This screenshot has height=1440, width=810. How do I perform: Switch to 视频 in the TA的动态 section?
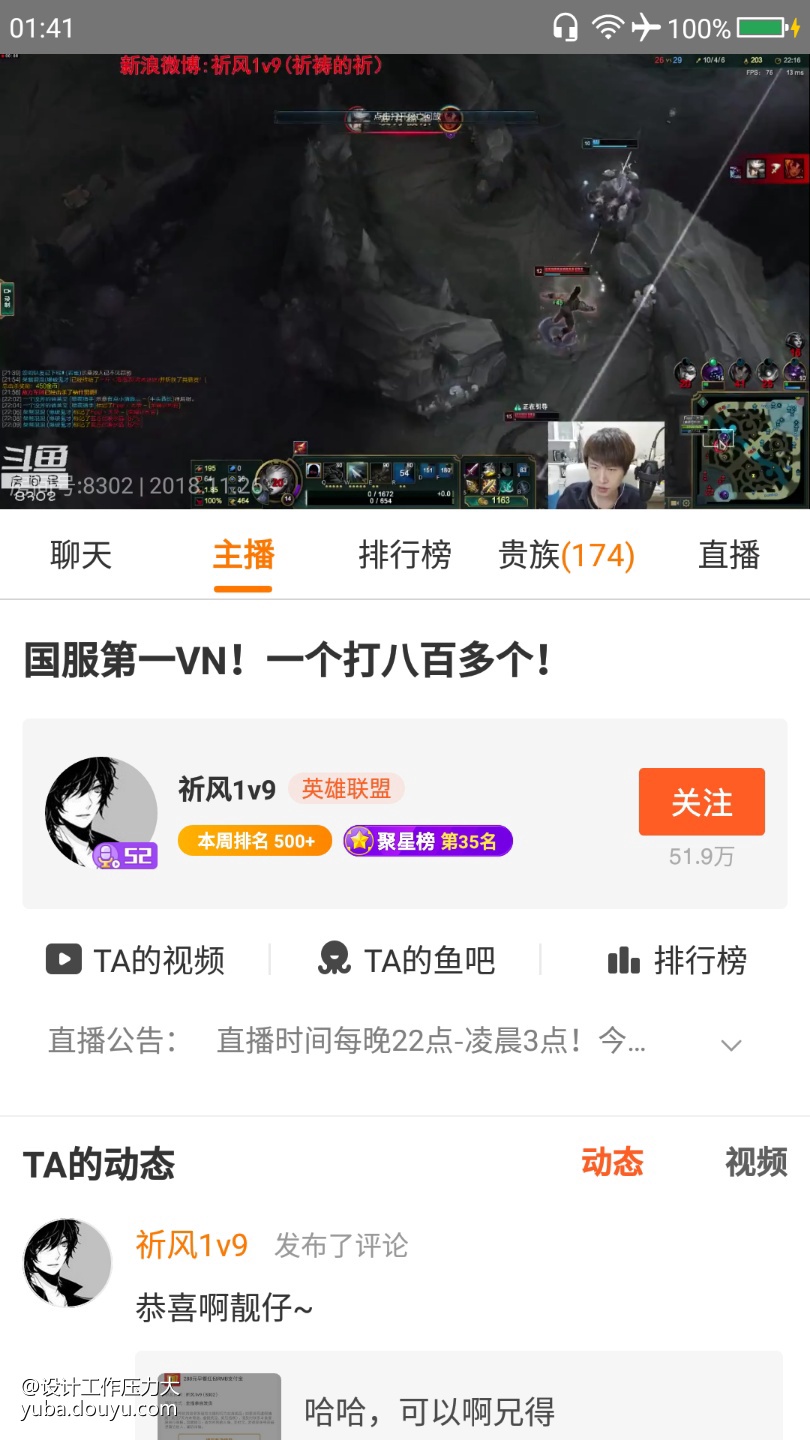756,1162
